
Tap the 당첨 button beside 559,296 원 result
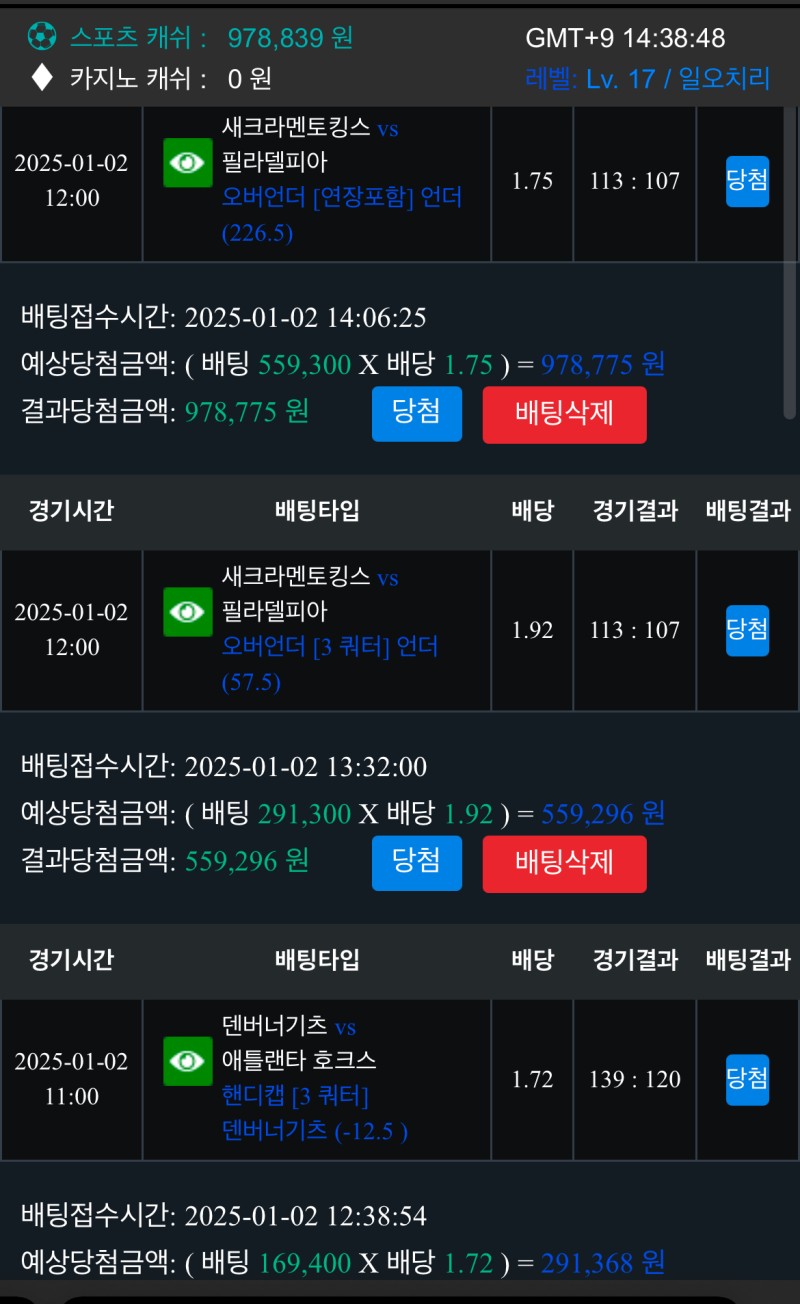coord(417,863)
